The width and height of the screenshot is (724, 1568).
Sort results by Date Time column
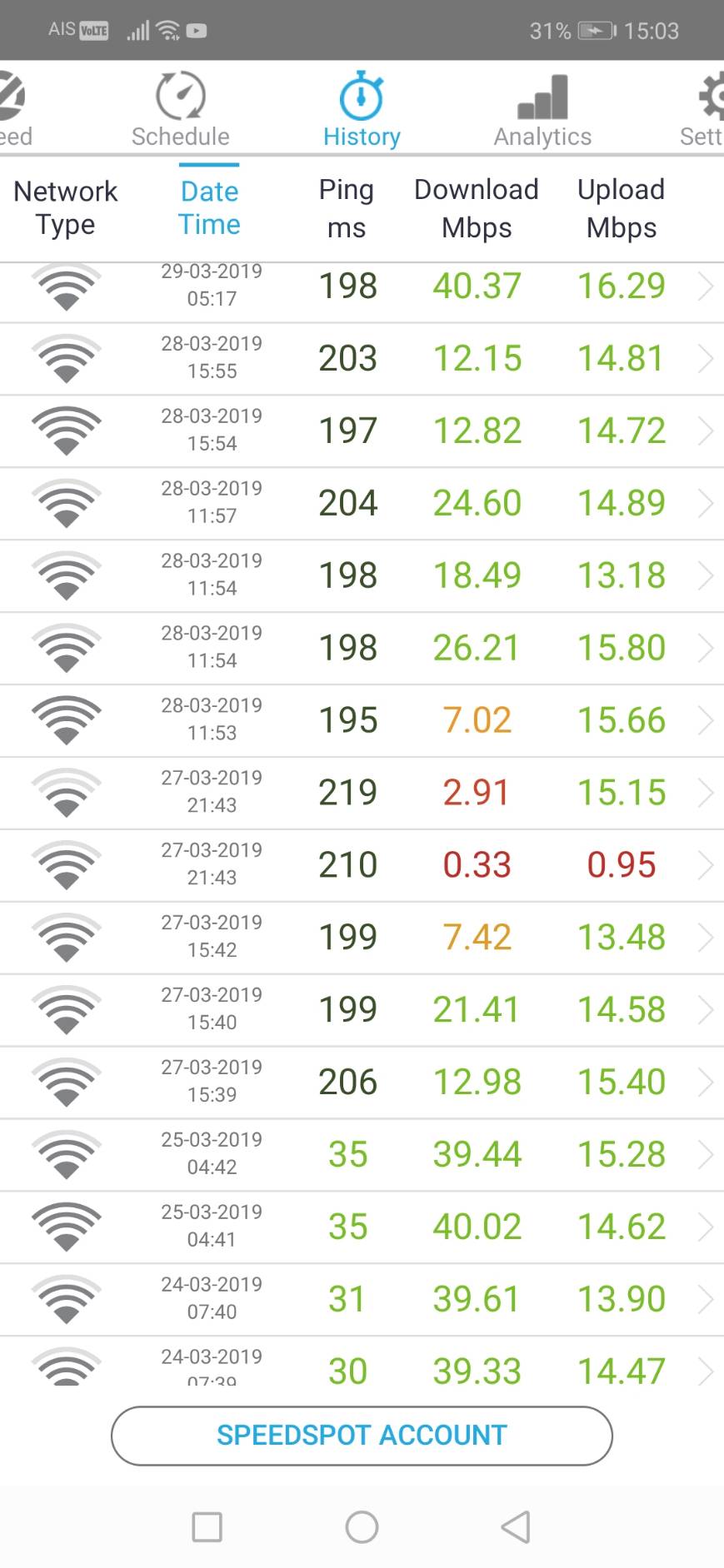pyautogui.click(x=209, y=208)
